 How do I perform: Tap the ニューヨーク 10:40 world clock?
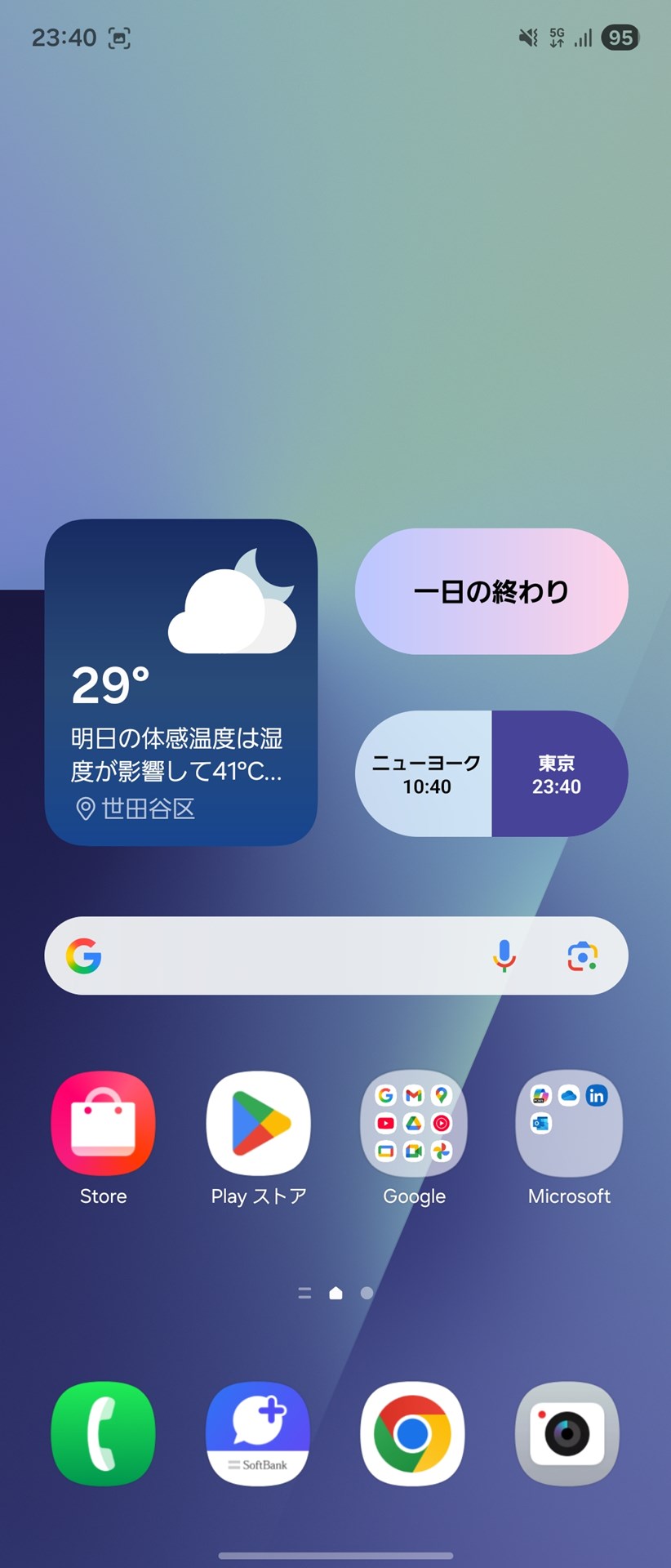click(x=424, y=773)
